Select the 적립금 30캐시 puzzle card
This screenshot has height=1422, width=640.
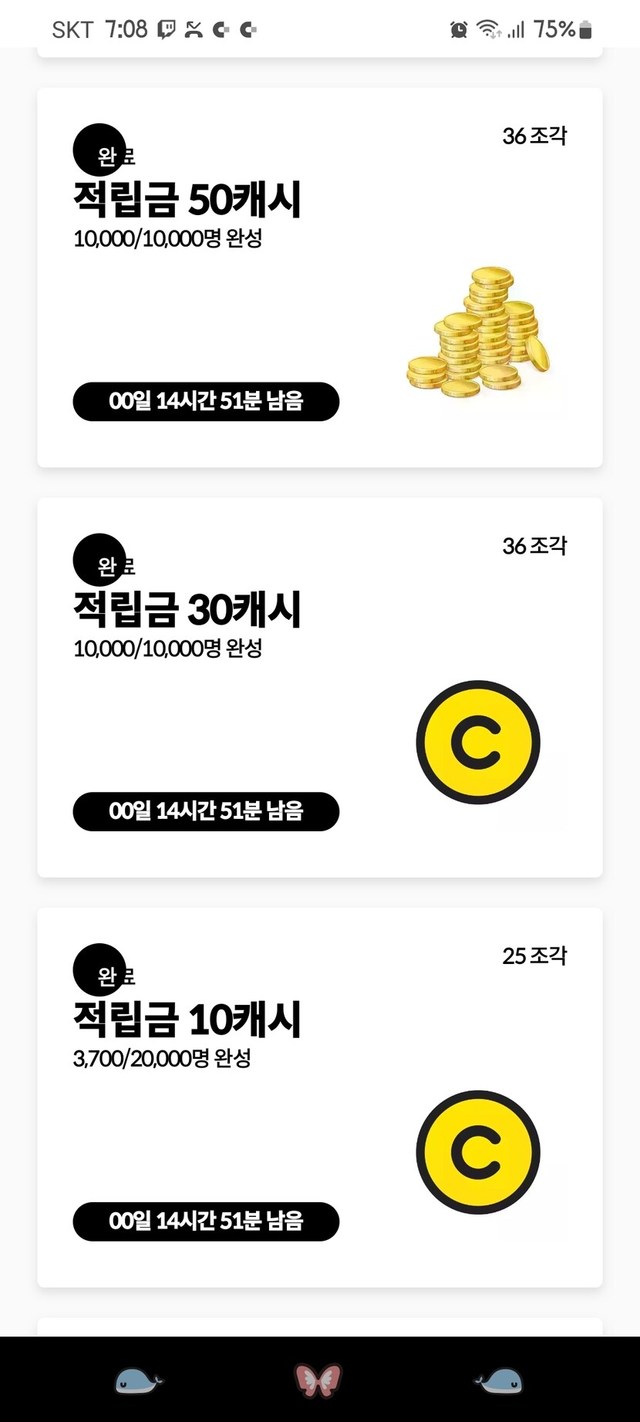319,687
